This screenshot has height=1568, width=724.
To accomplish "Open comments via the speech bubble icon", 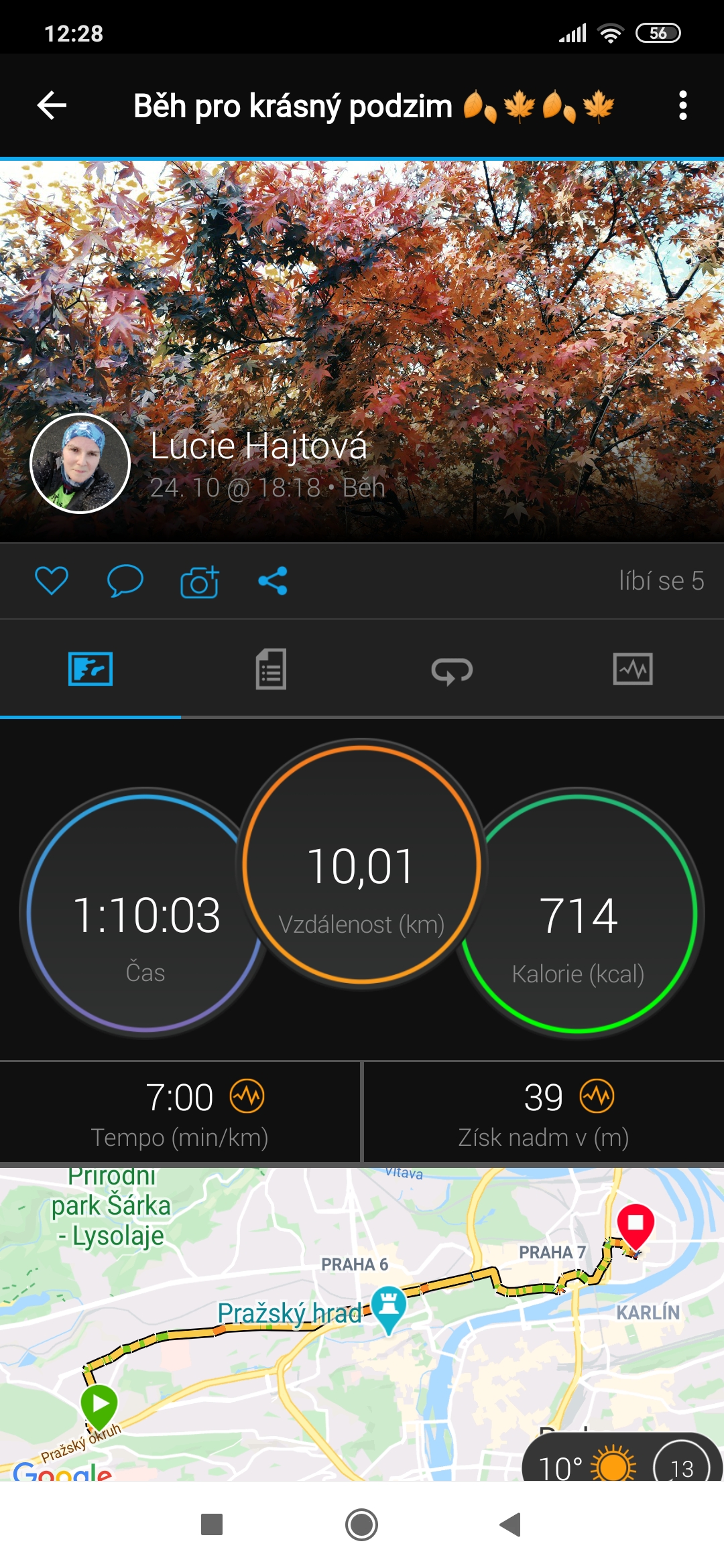I will (125, 580).
